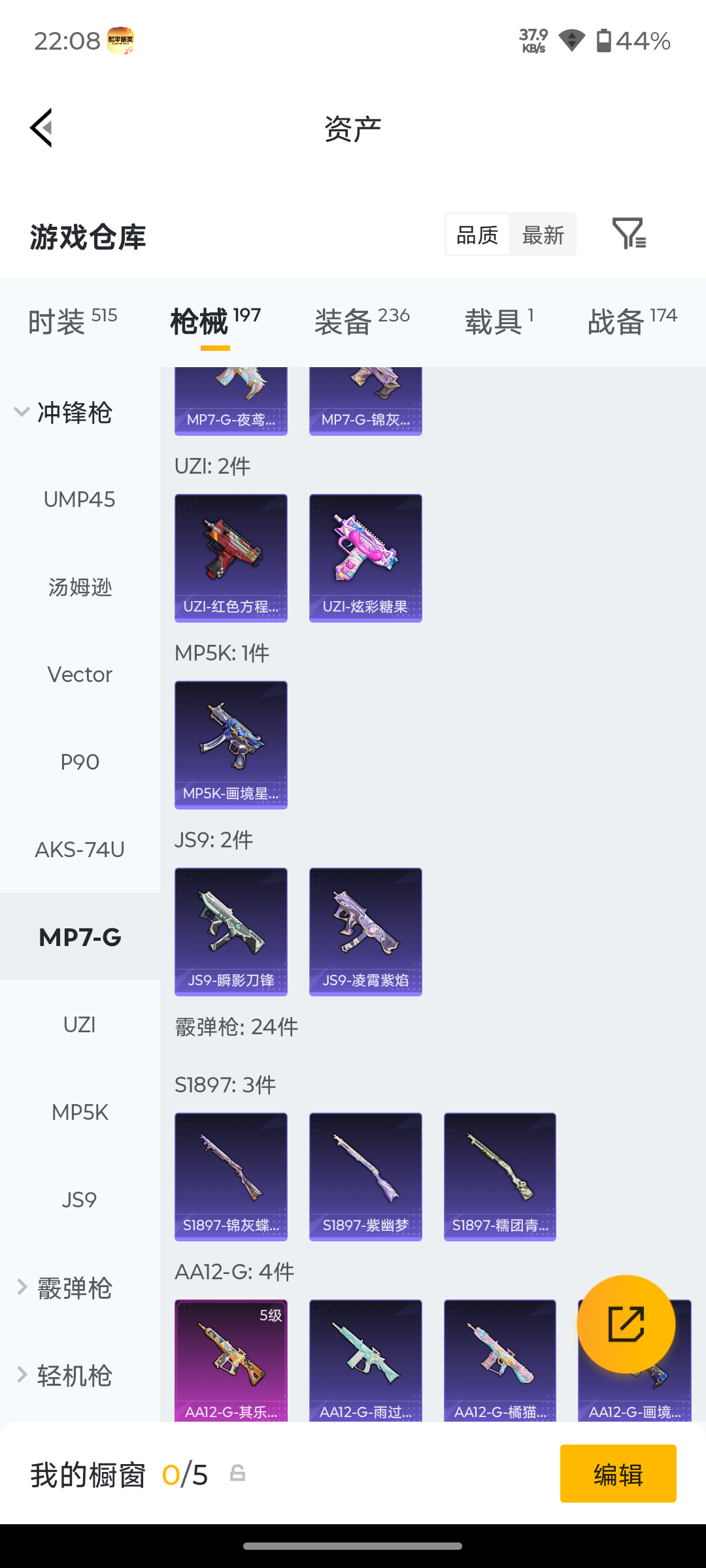
Task: Jump to Vector in the sidebar
Action: [x=80, y=674]
